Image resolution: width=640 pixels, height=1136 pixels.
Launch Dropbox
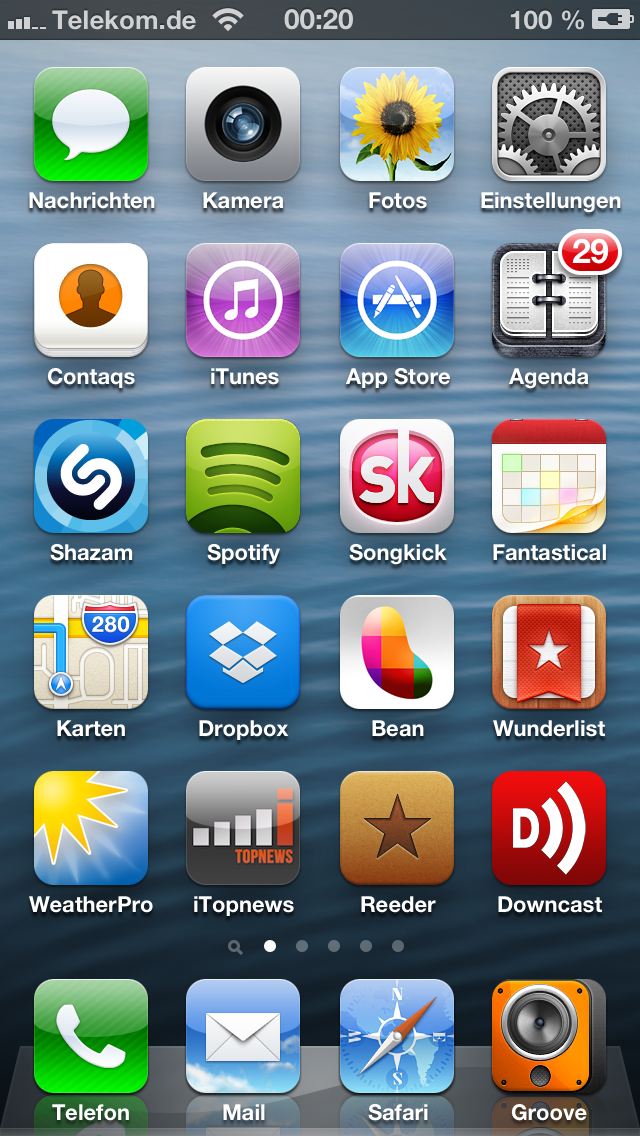(x=243, y=653)
